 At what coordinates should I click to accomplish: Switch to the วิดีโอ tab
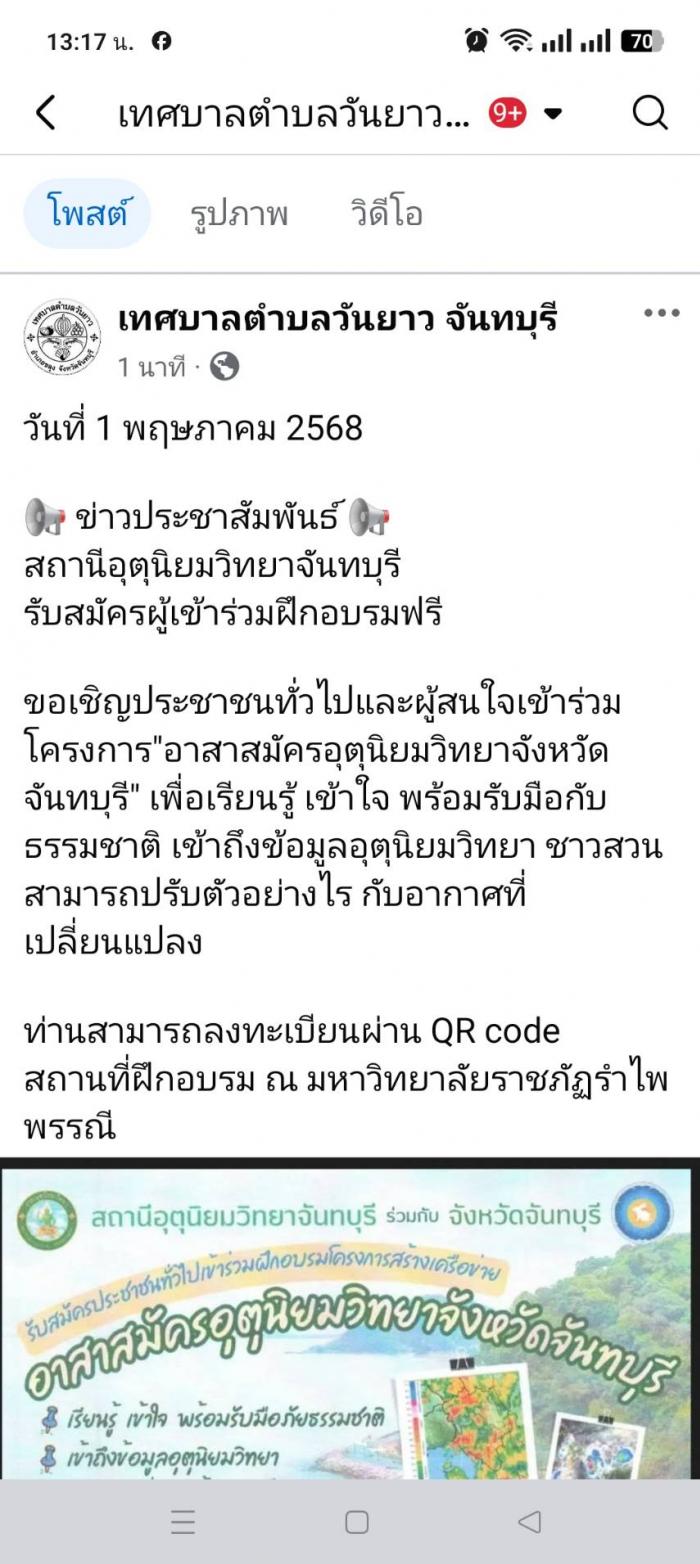[x=387, y=213]
